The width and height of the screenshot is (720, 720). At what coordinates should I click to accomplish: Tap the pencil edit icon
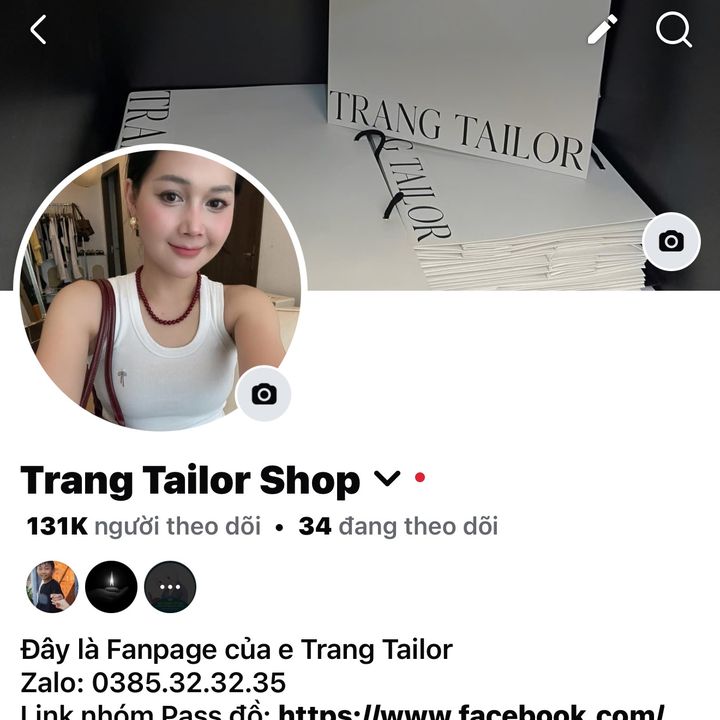pos(602,30)
